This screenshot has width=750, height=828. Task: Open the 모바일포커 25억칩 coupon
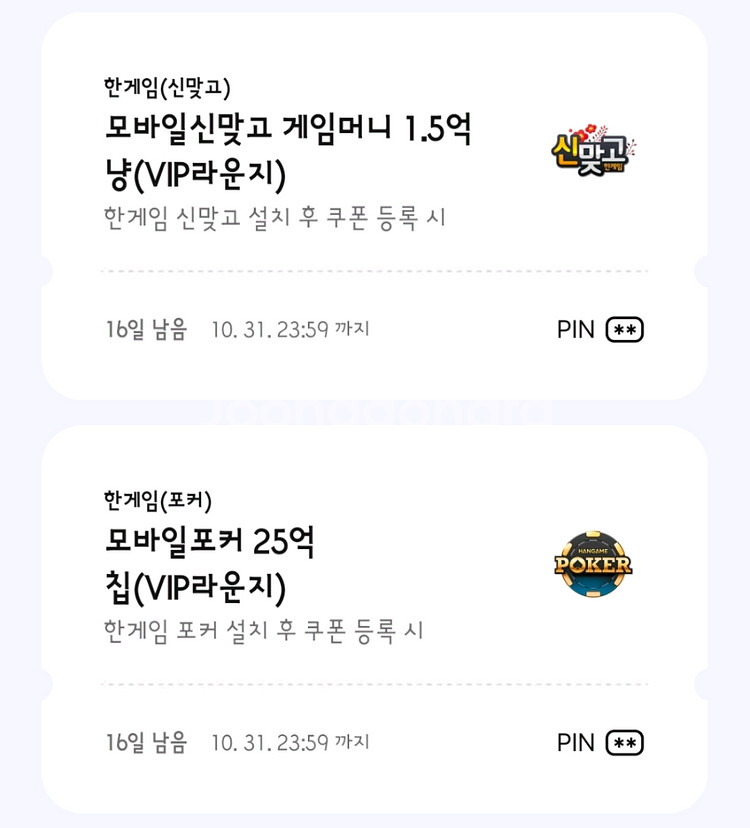click(210, 565)
